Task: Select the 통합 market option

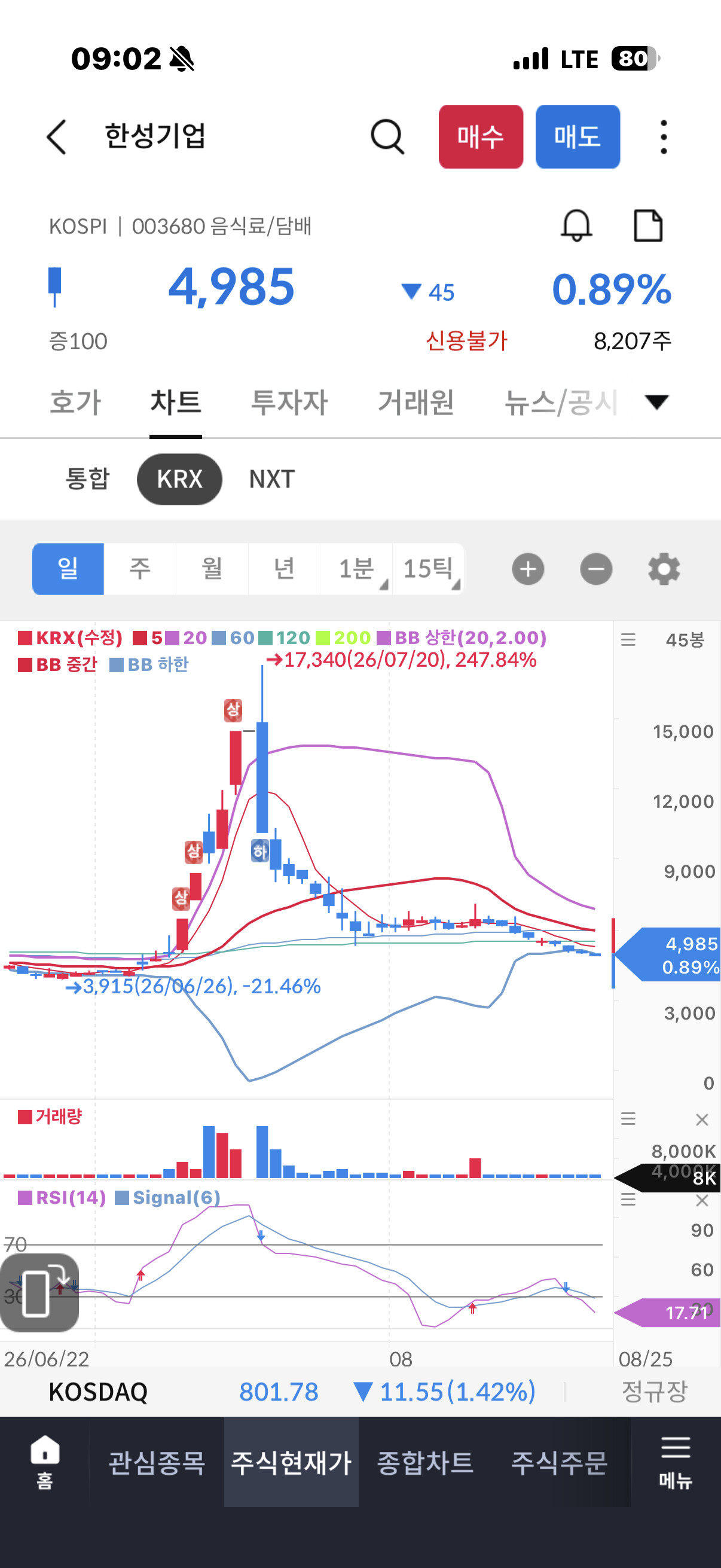Action: pyautogui.click(x=88, y=479)
